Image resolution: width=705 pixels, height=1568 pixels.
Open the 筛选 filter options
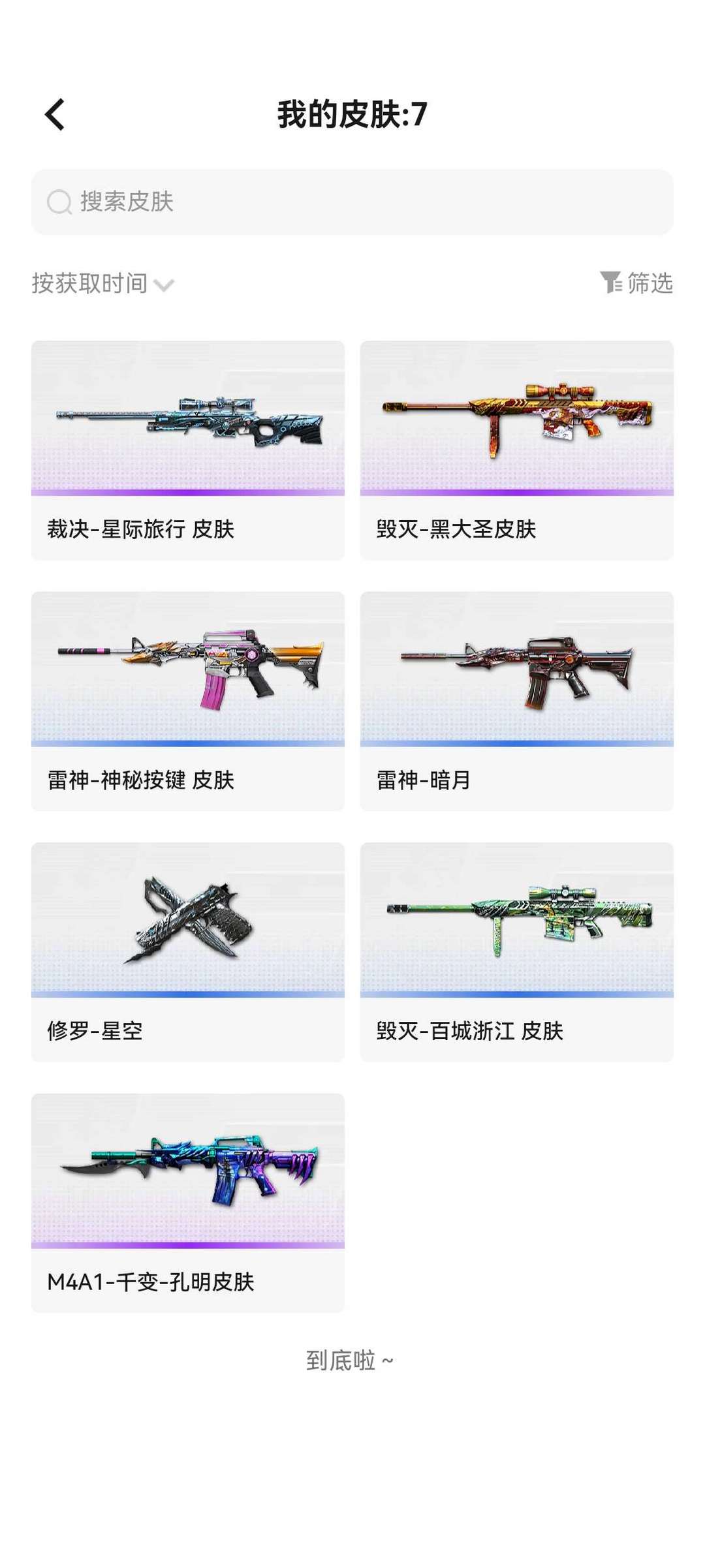(636, 283)
